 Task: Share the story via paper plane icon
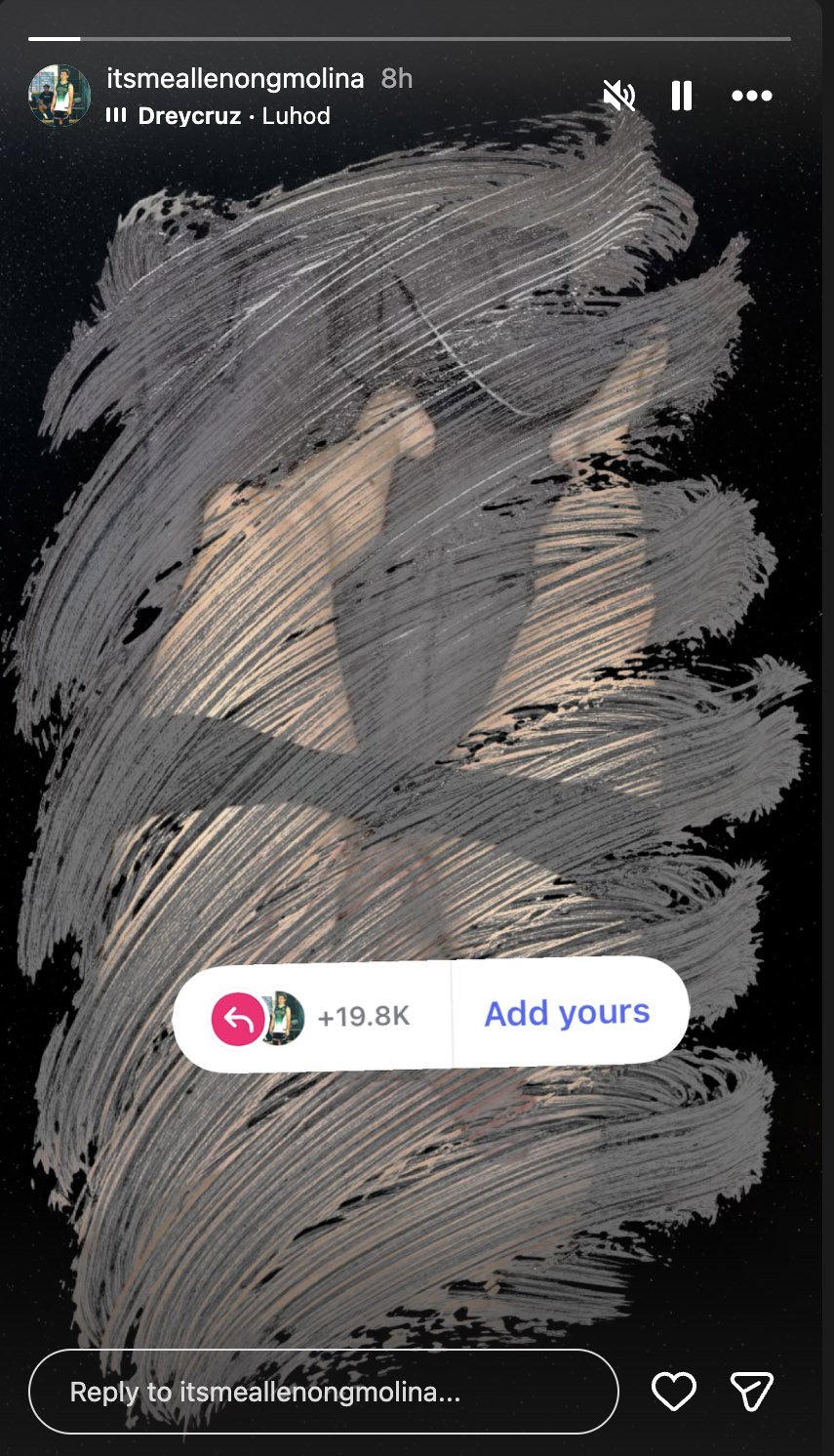[x=751, y=1392]
